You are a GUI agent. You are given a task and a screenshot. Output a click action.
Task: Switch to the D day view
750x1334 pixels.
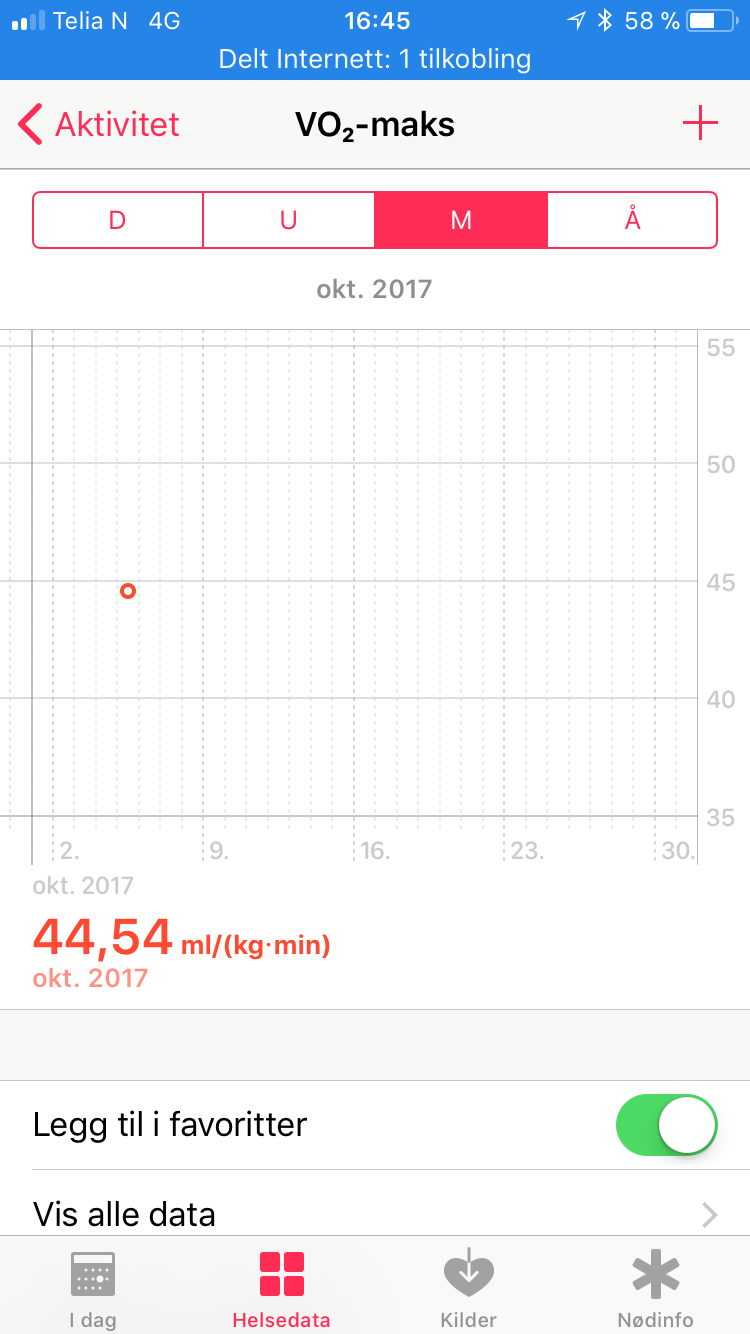[x=118, y=220]
